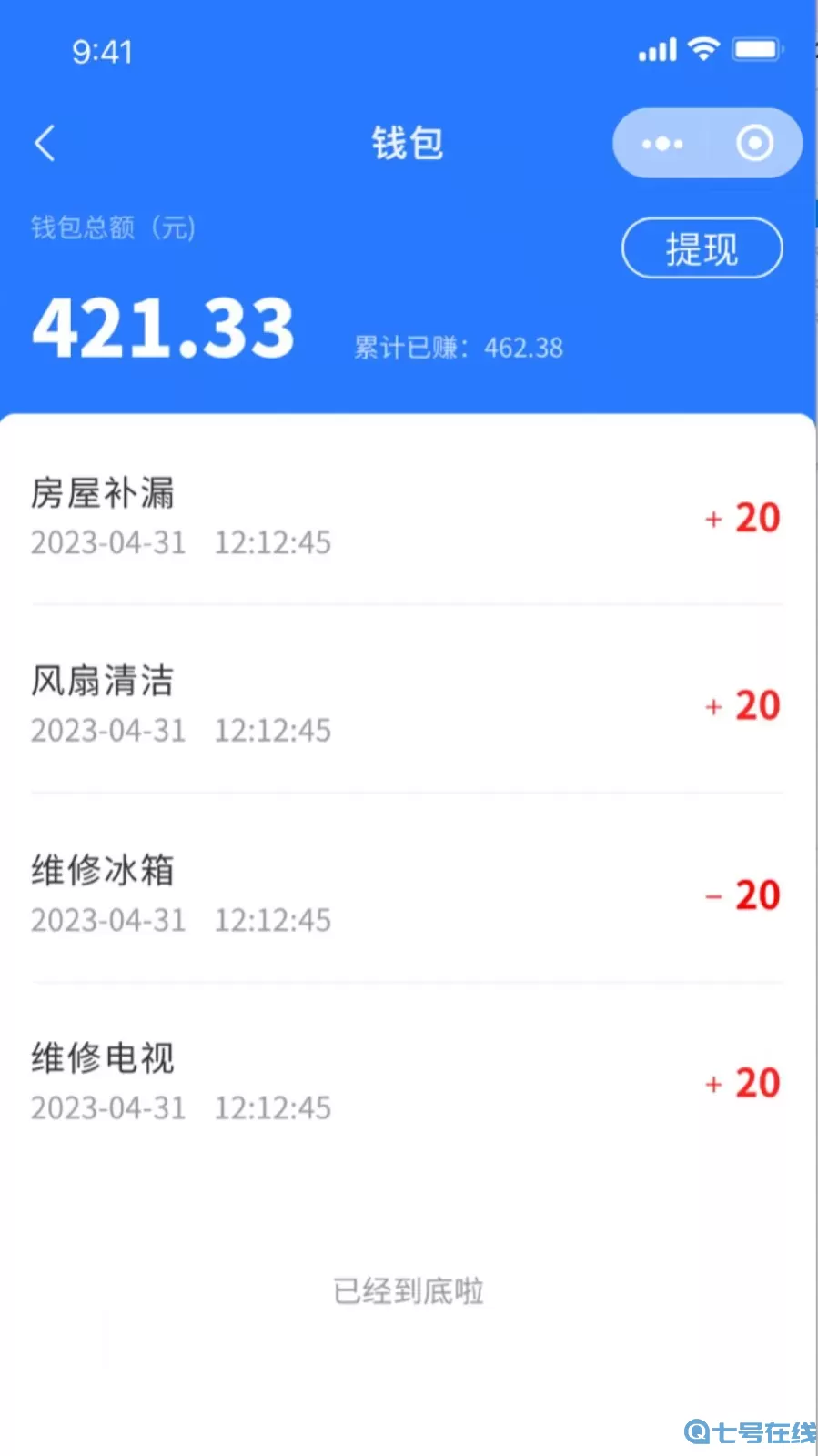Screen dimensions: 818x1456
Task: Tap the 9:41 clock in status bar
Action: 103,52
